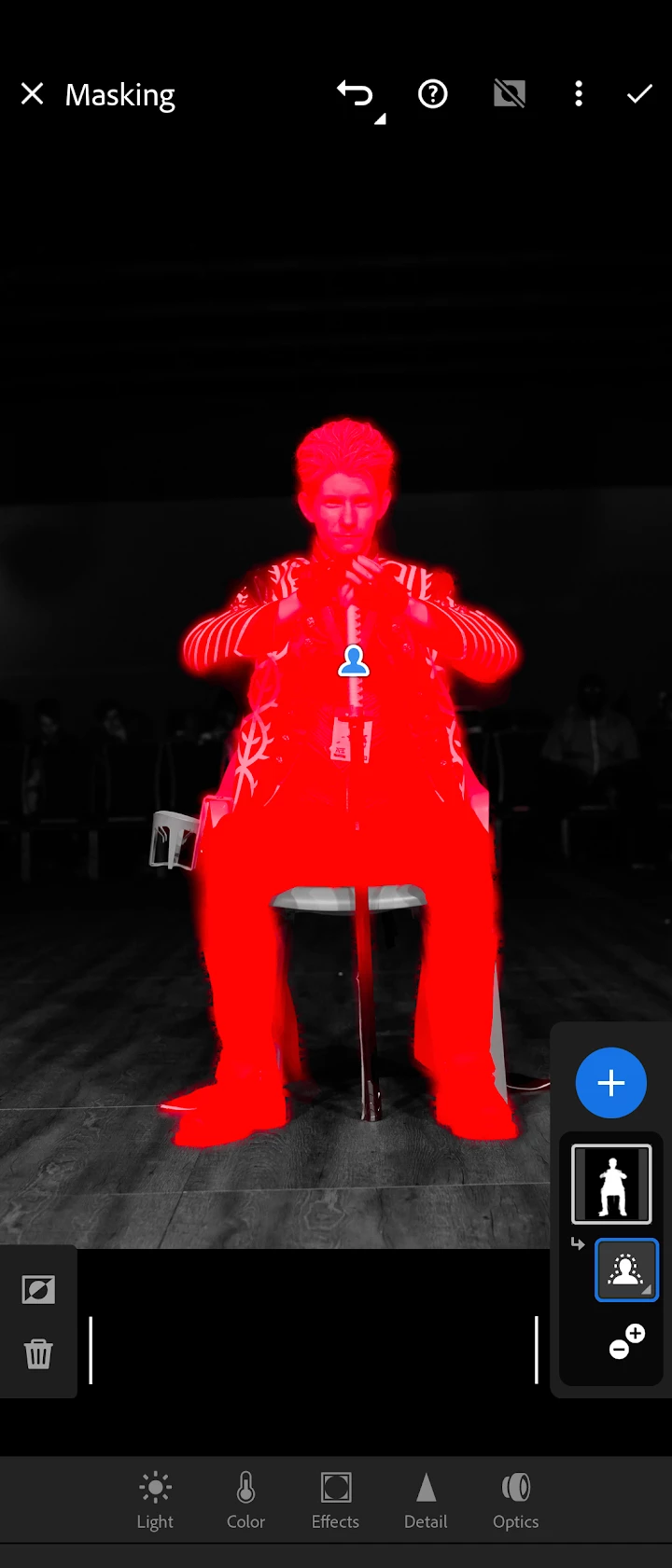Image resolution: width=672 pixels, height=1568 pixels.
Task: Select the Select Subject mask component
Action: pos(626,1270)
